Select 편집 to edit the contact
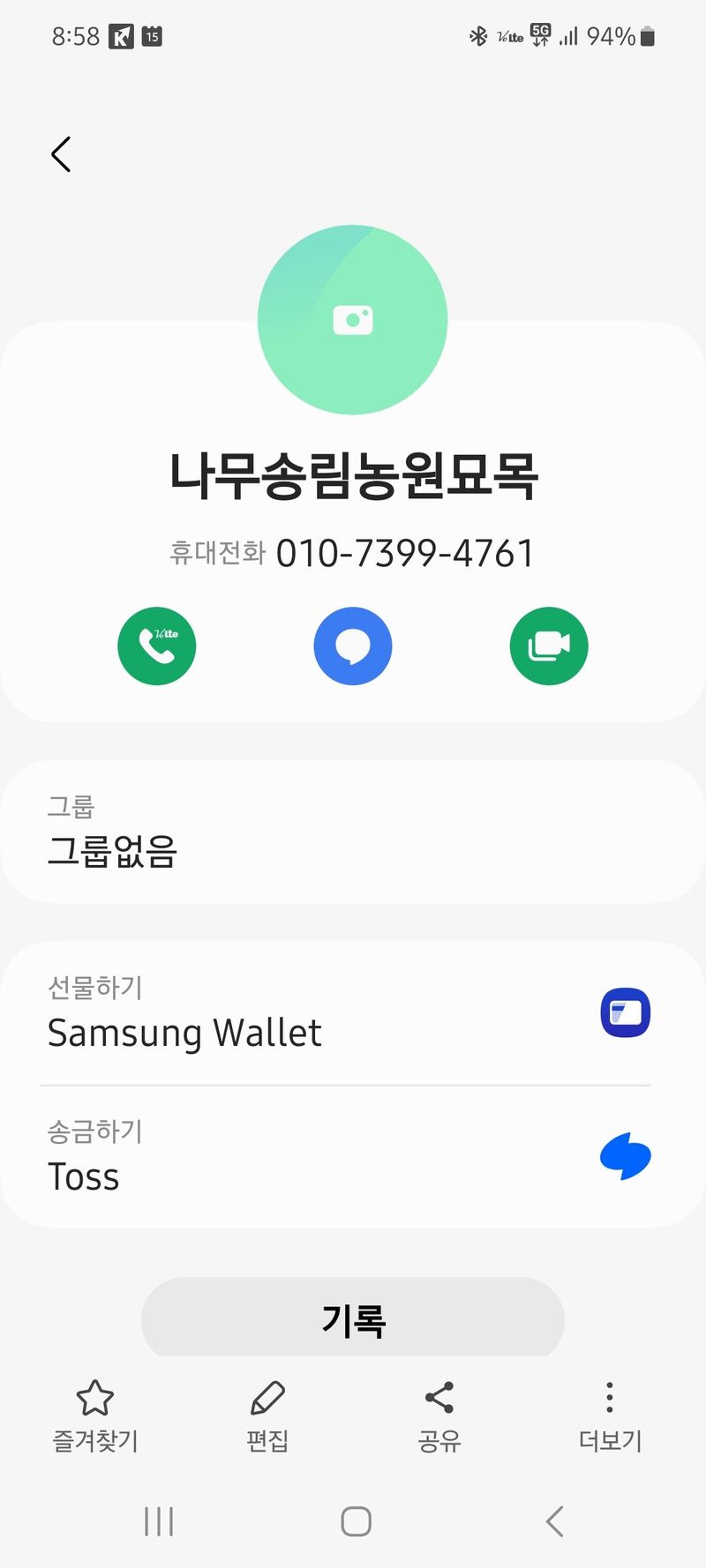This screenshot has width=706, height=1568. point(267,1415)
